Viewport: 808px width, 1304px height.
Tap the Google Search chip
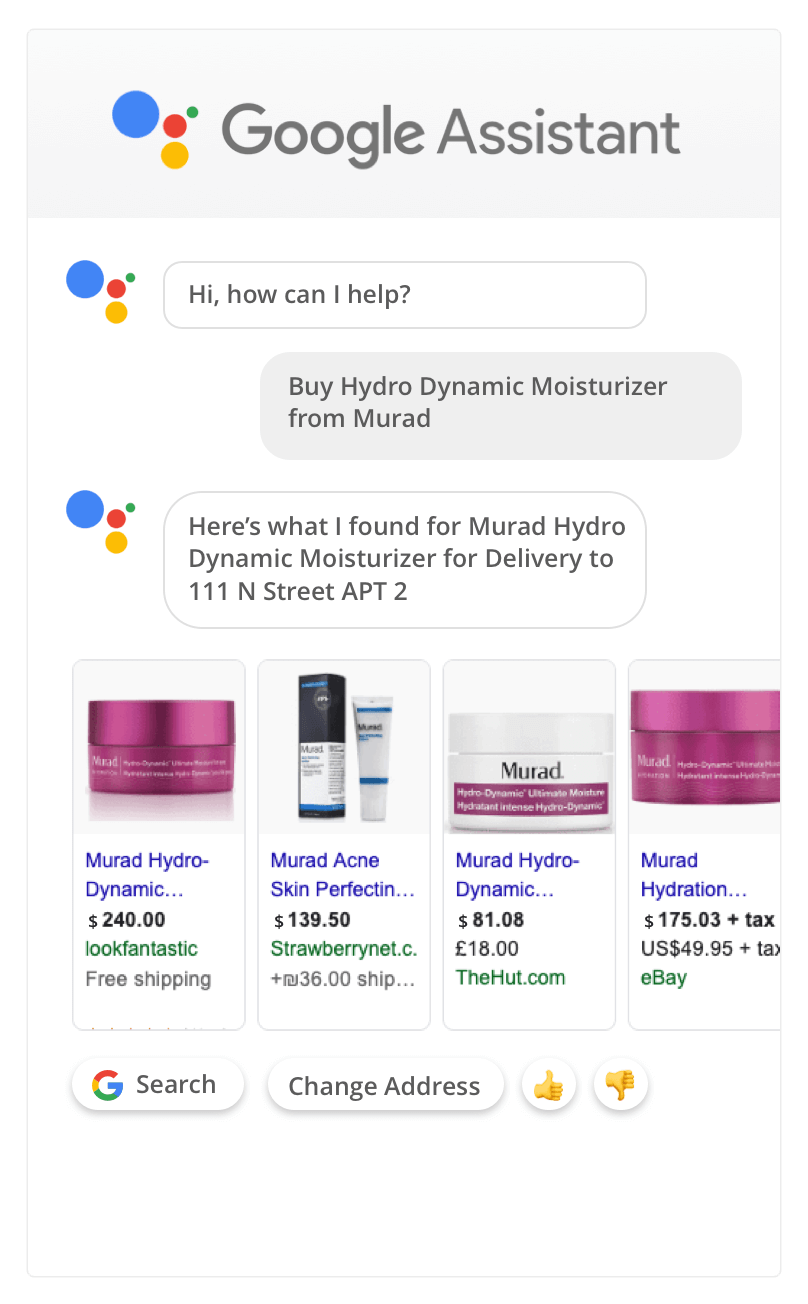click(157, 1085)
